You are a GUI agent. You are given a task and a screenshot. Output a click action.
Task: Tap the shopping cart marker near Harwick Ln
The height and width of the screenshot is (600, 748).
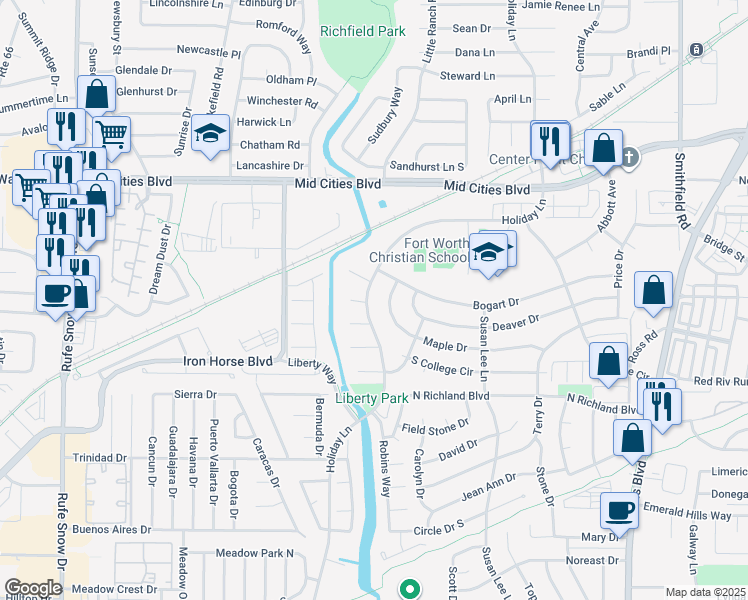point(112,132)
